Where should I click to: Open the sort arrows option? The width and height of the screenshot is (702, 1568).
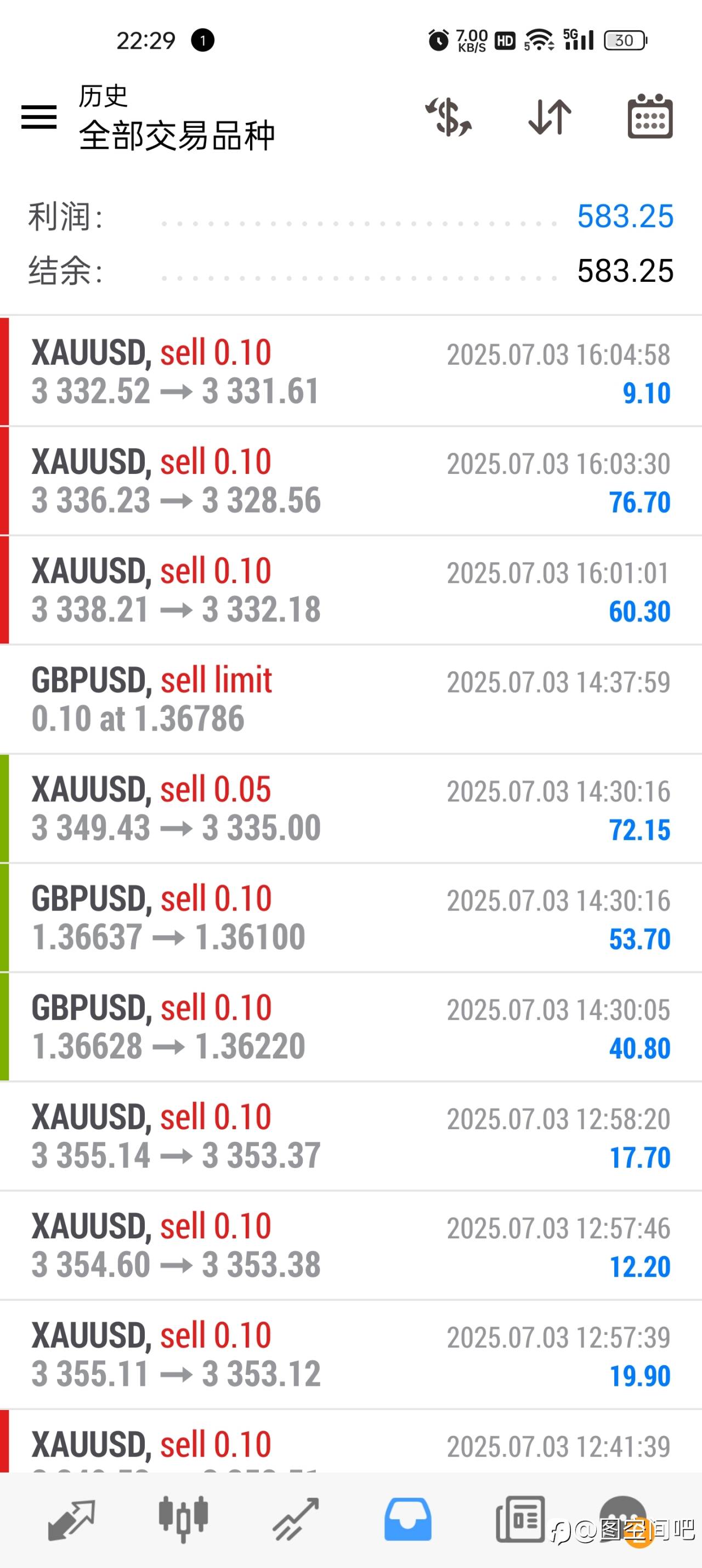(x=550, y=116)
